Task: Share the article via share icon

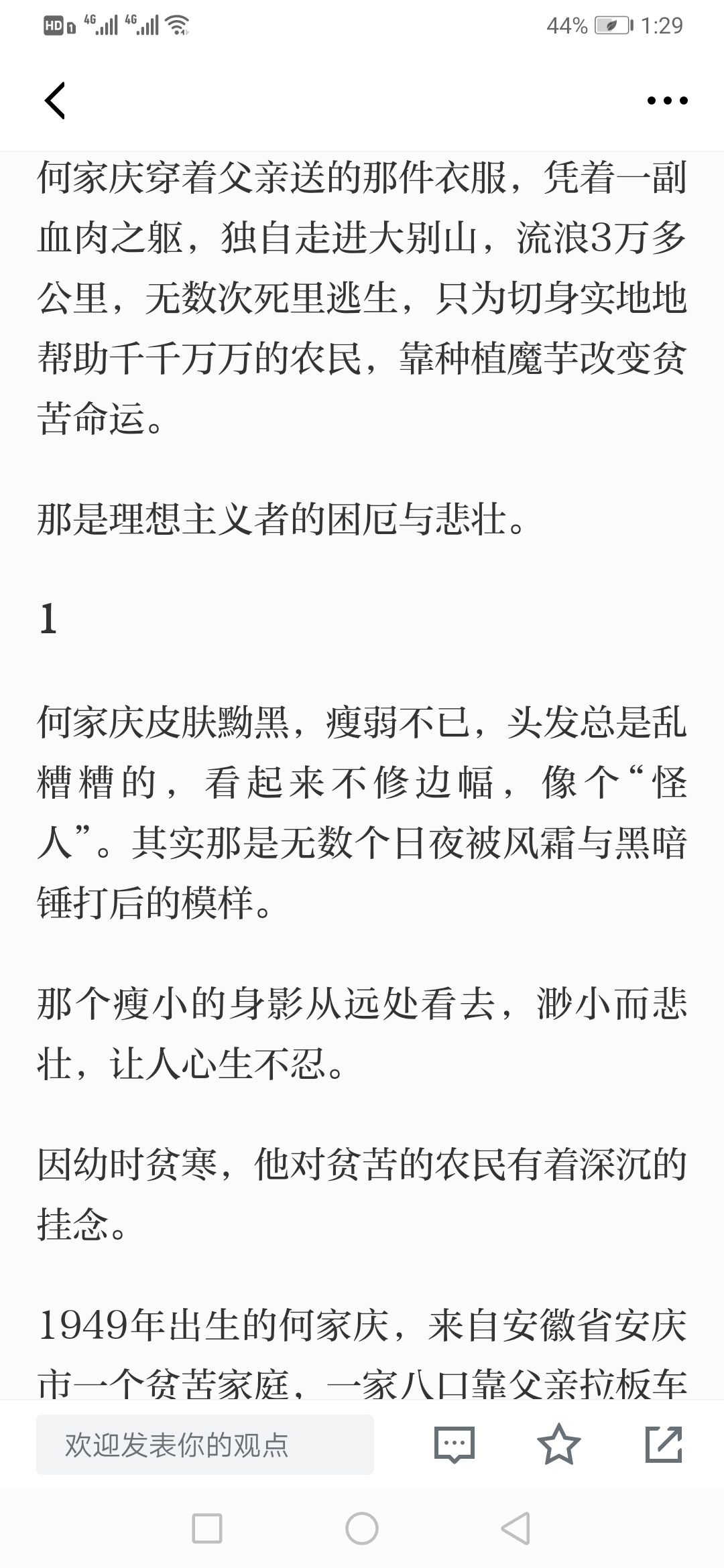Action: tap(664, 1445)
